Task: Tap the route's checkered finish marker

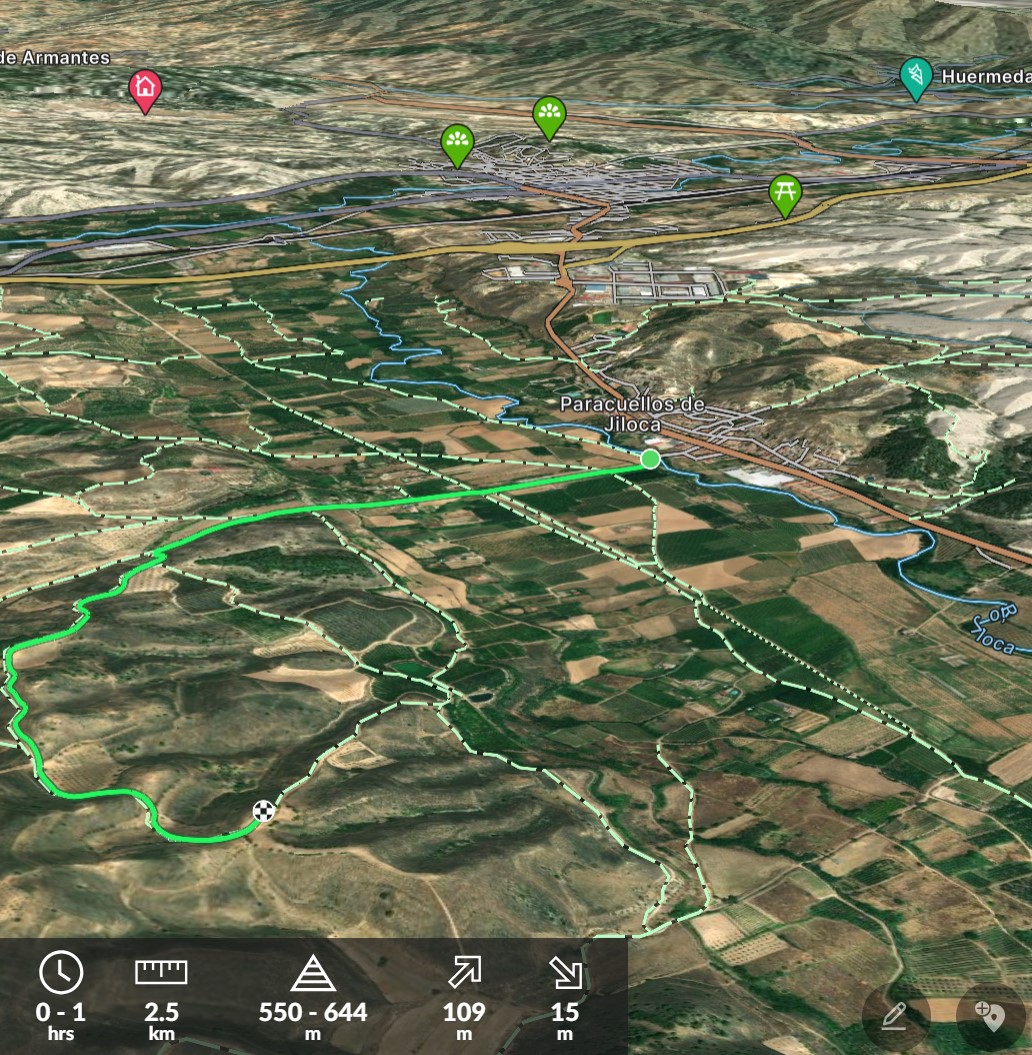Action: (263, 811)
